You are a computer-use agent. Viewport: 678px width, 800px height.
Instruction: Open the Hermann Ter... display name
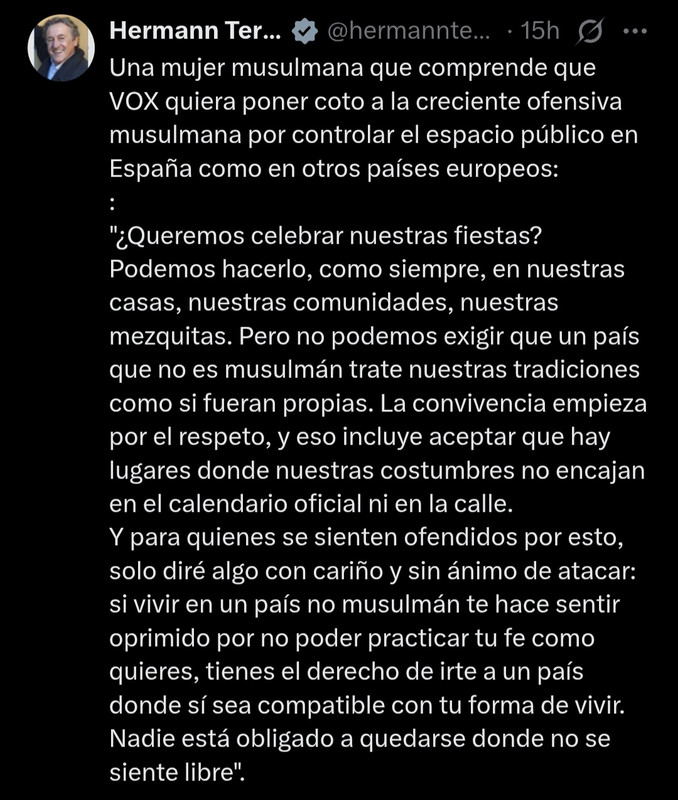pyautogui.click(x=195, y=31)
